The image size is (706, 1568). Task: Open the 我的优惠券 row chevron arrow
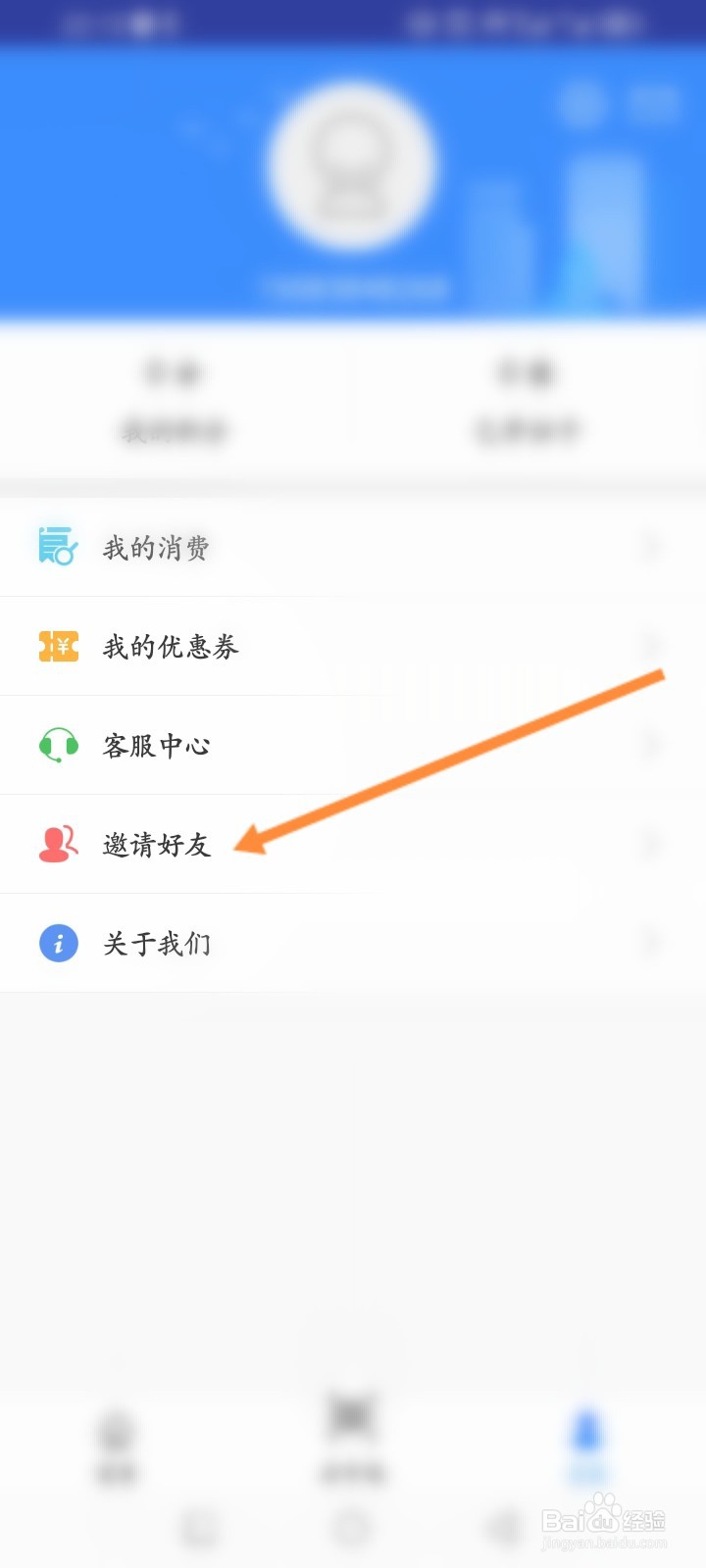pos(651,647)
